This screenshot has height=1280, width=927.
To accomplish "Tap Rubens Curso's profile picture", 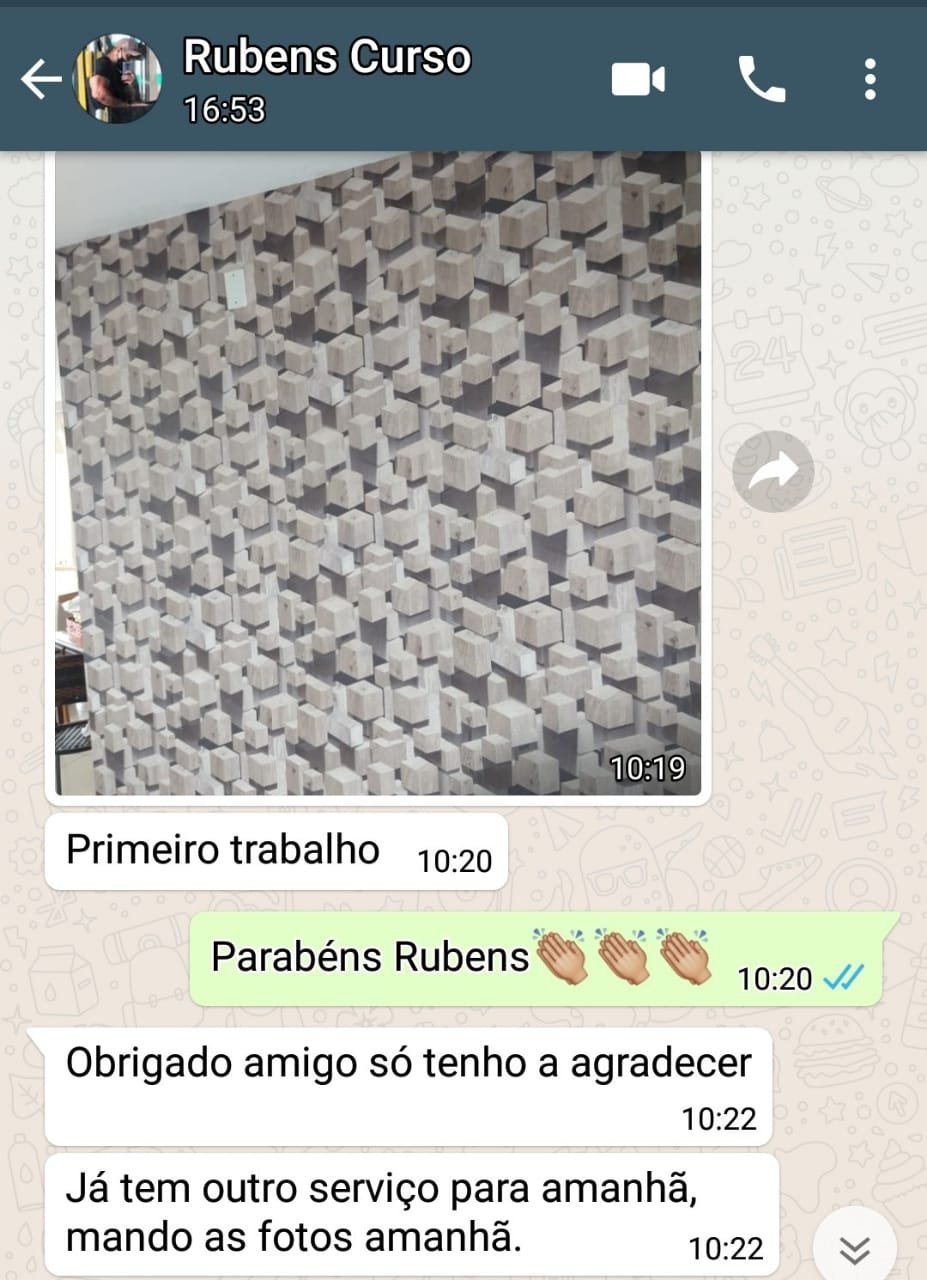I will [117, 77].
